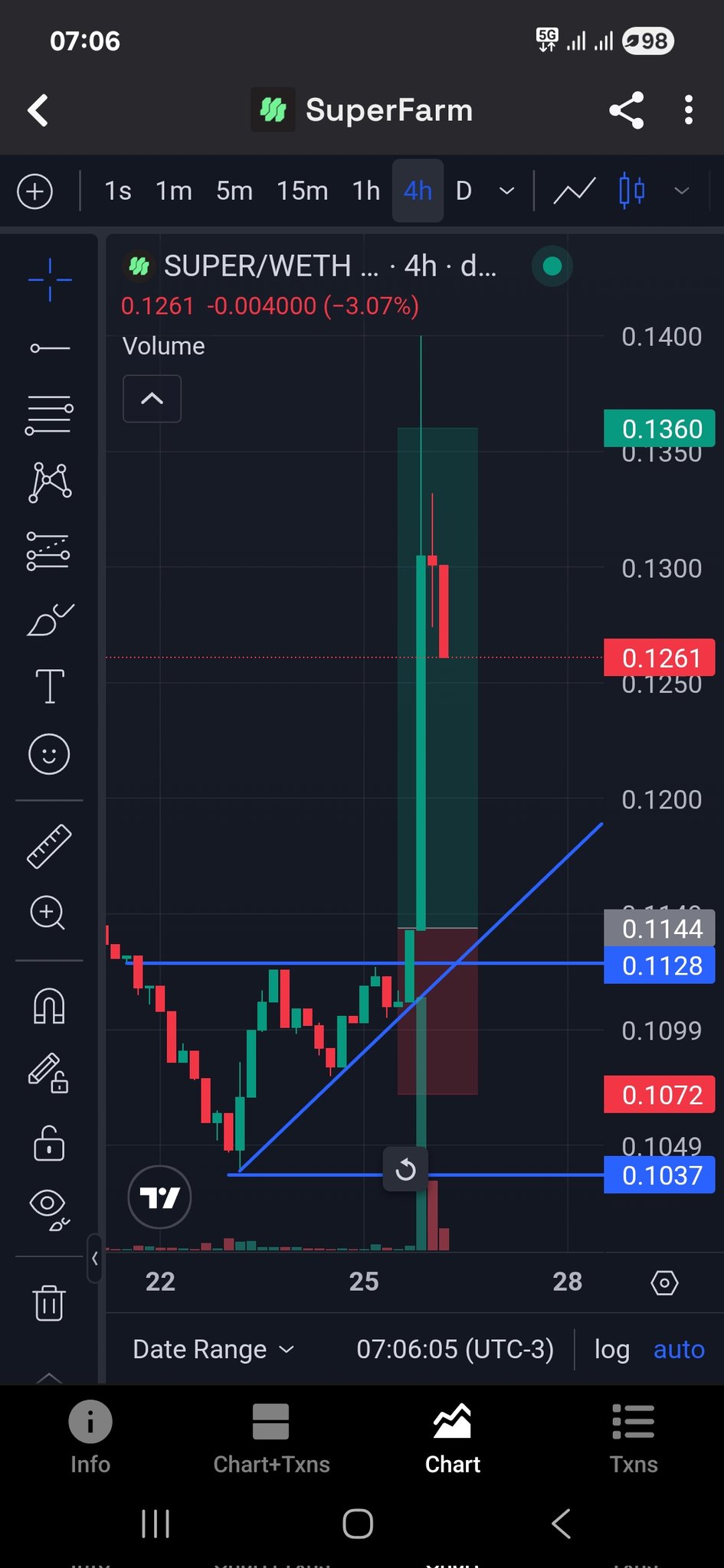
Task: Switch the chart to 15m interval
Action: (x=302, y=191)
